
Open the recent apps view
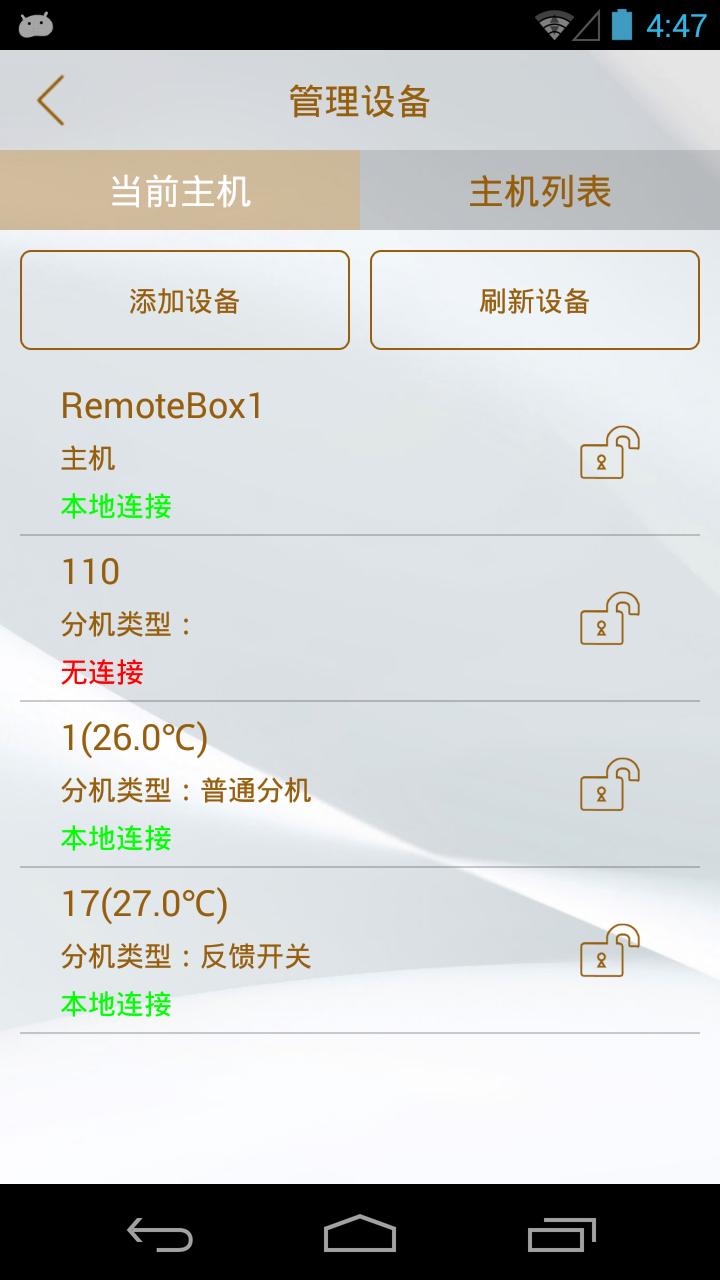tap(562, 1233)
